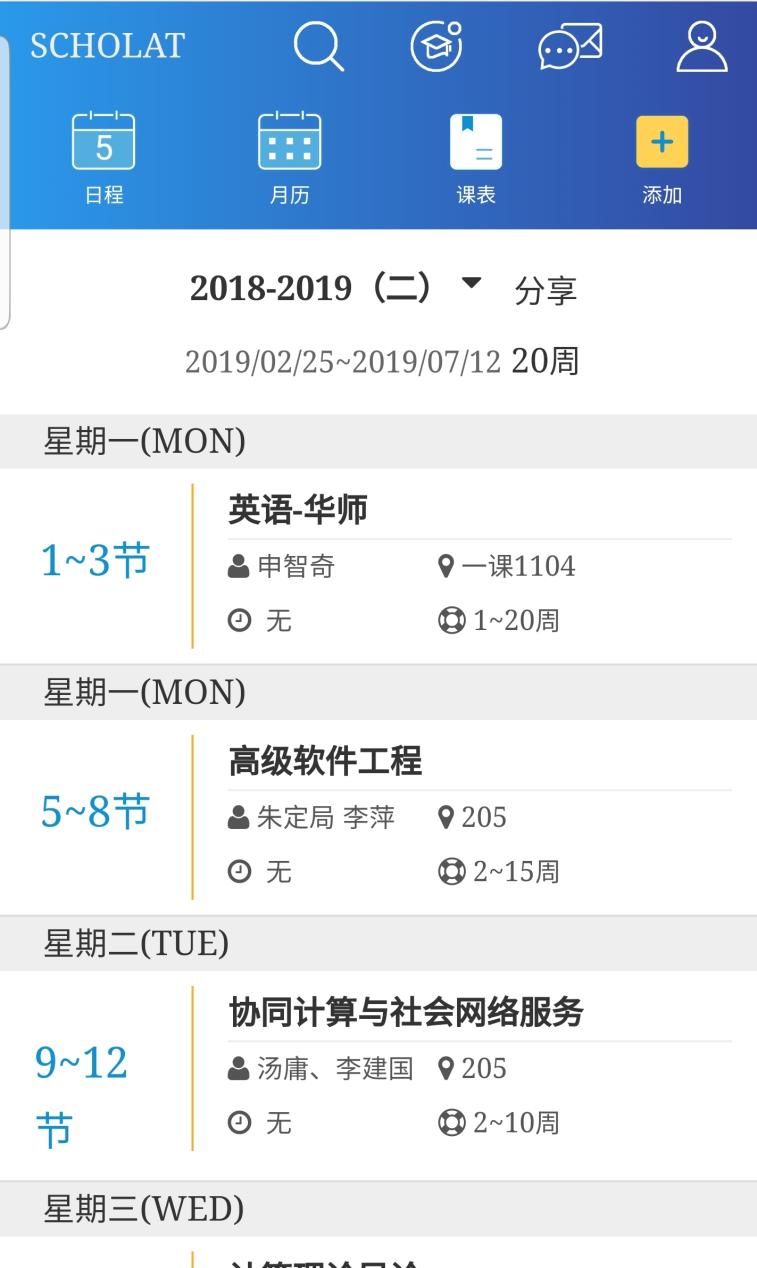Switch to the 月历 calendar tab

pyautogui.click(x=290, y=158)
